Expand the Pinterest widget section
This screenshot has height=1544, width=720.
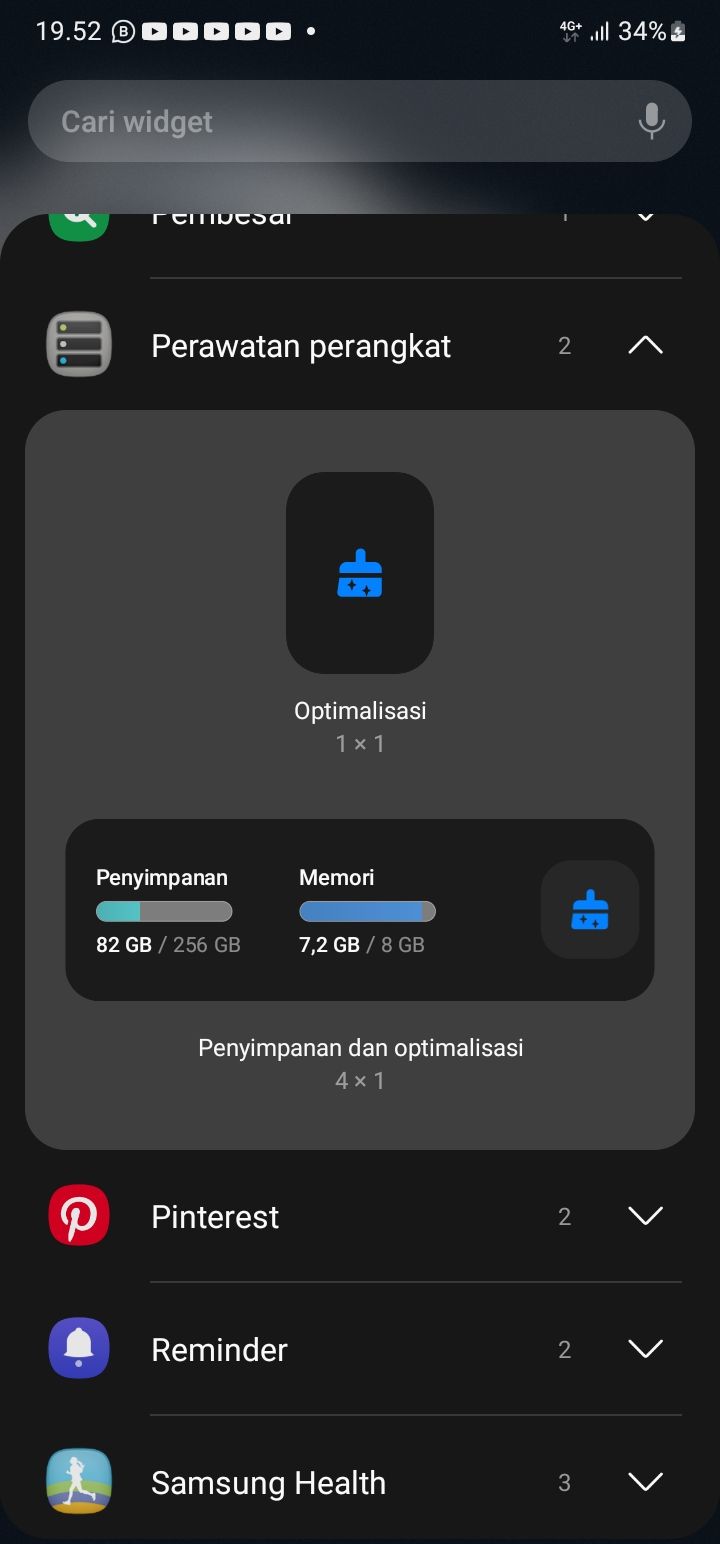click(x=645, y=1216)
